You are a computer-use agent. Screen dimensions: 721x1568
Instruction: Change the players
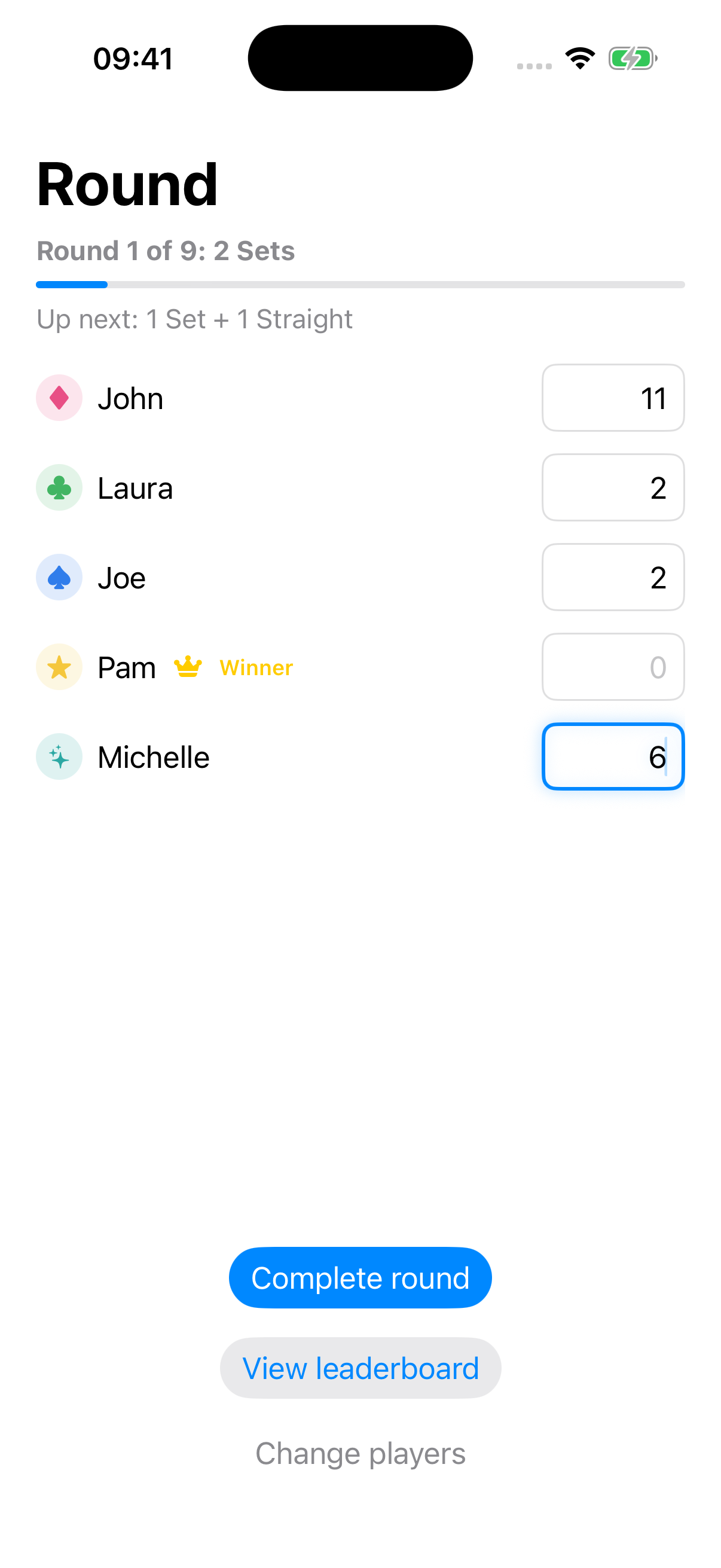[360, 1454]
